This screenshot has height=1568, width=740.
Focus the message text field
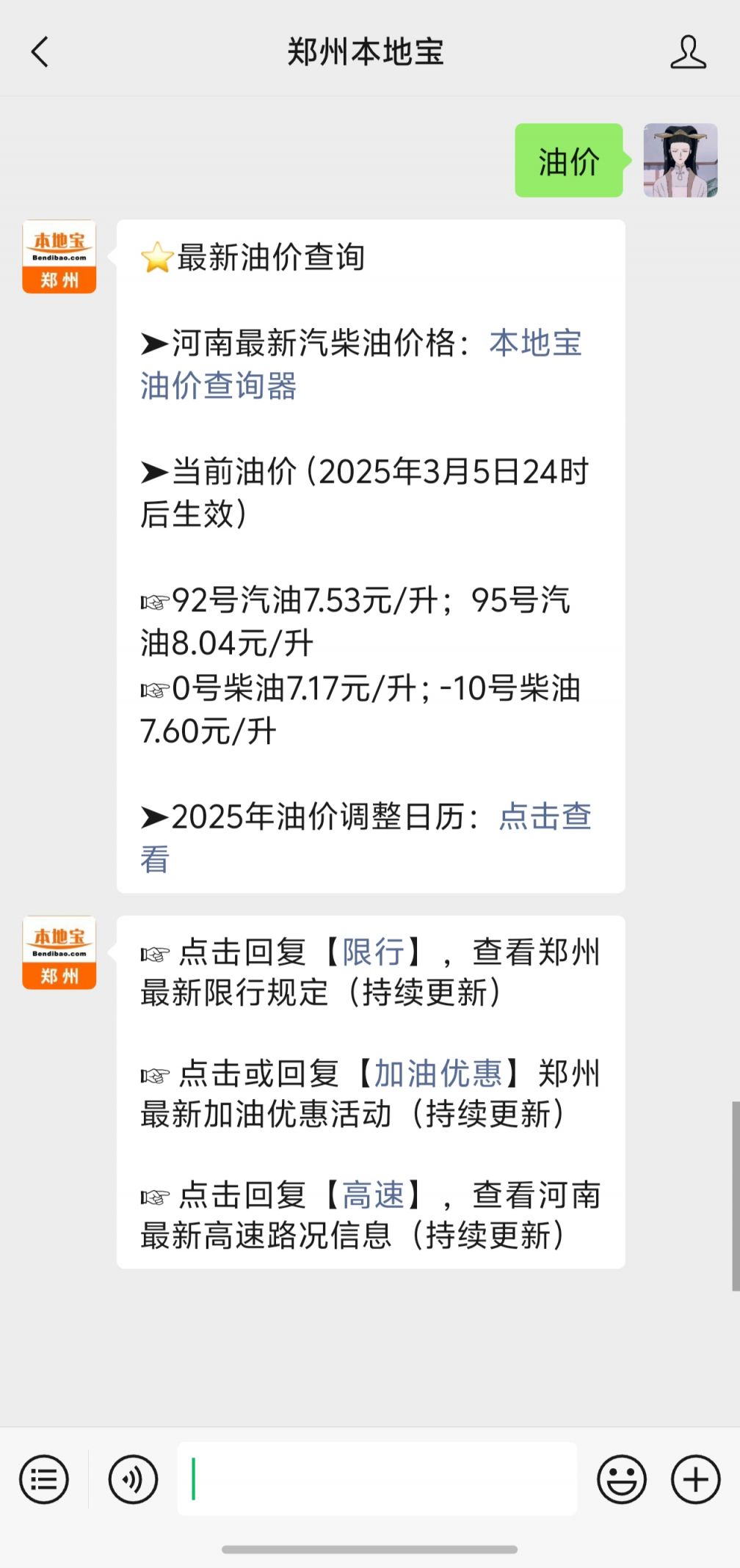(x=377, y=1479)
